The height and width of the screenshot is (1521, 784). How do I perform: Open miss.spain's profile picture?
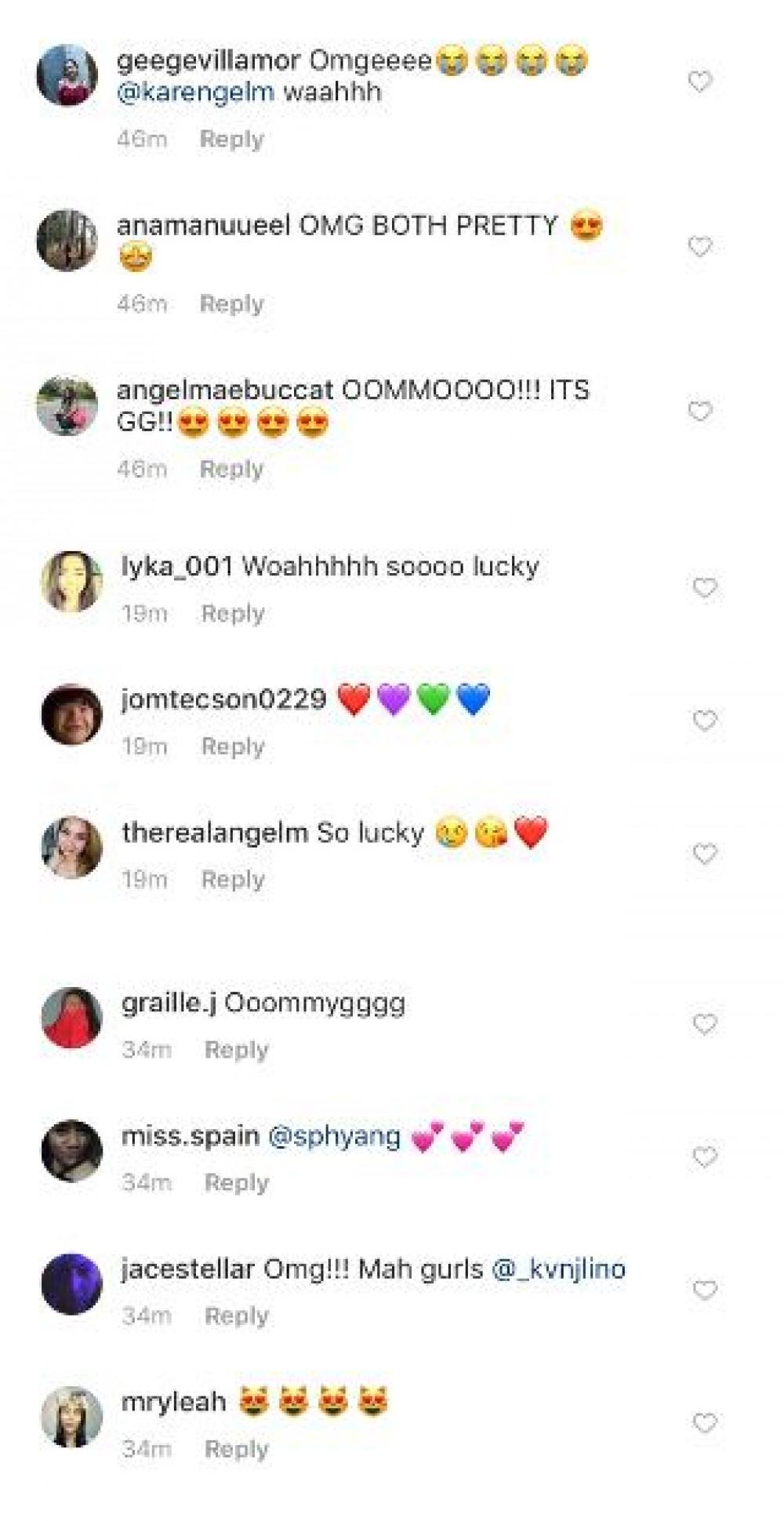coord(71,1150)
